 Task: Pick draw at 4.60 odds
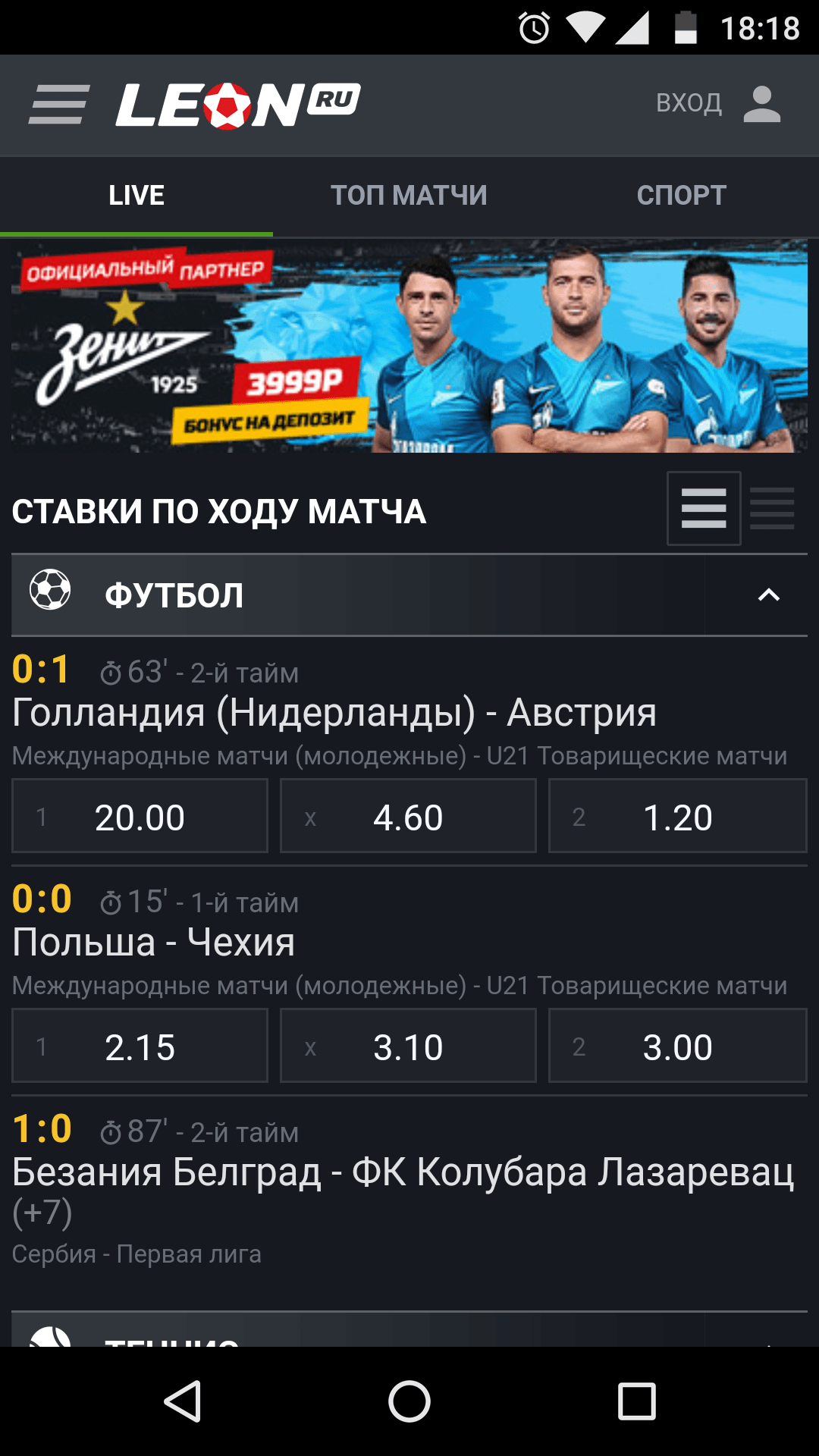(x=408, y=817)
